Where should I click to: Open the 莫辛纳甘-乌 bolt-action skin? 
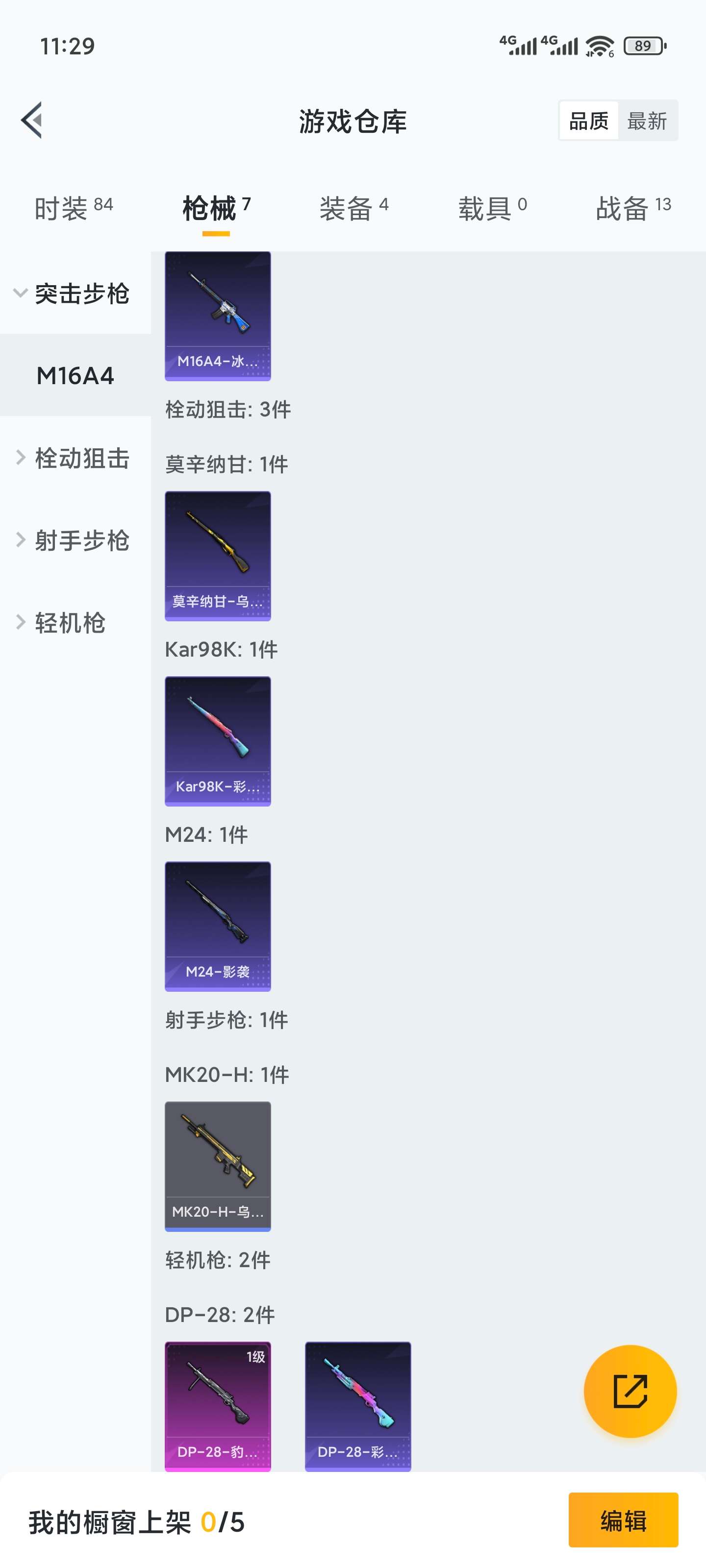pyautogui.click(x=218, y=557)
